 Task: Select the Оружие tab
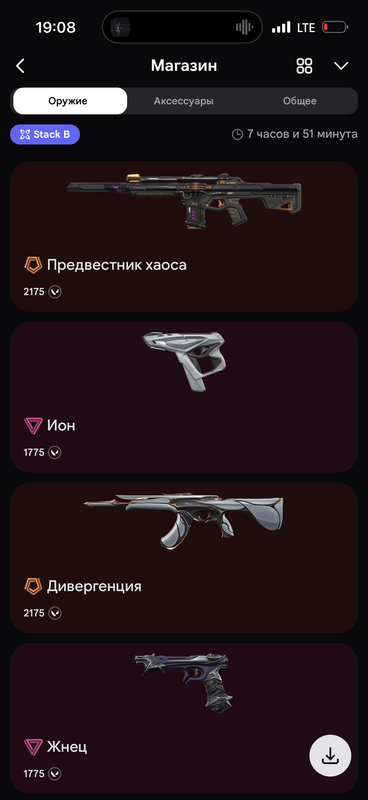(70, 101)
